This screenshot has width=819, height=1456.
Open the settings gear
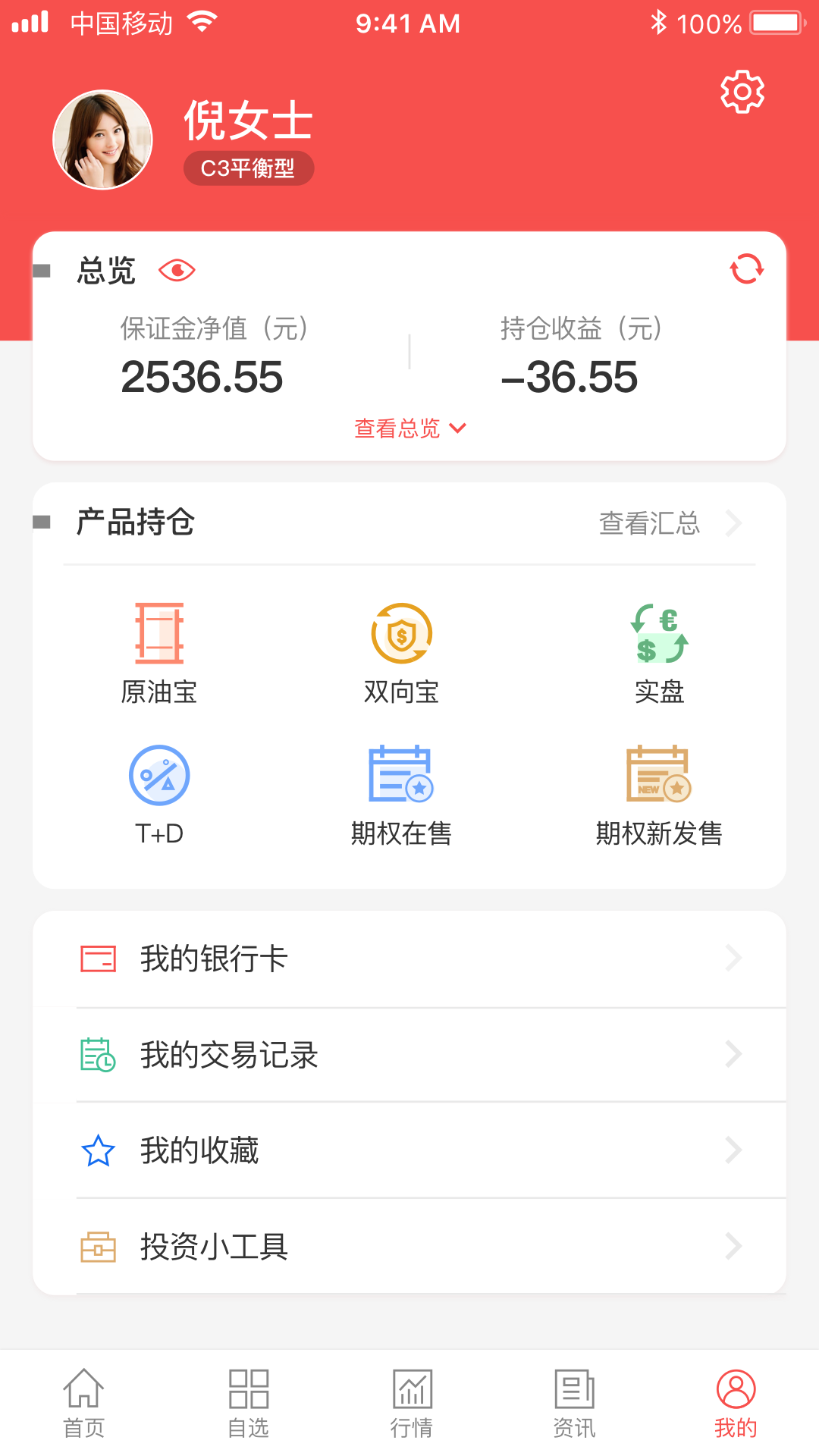(742, 93)
